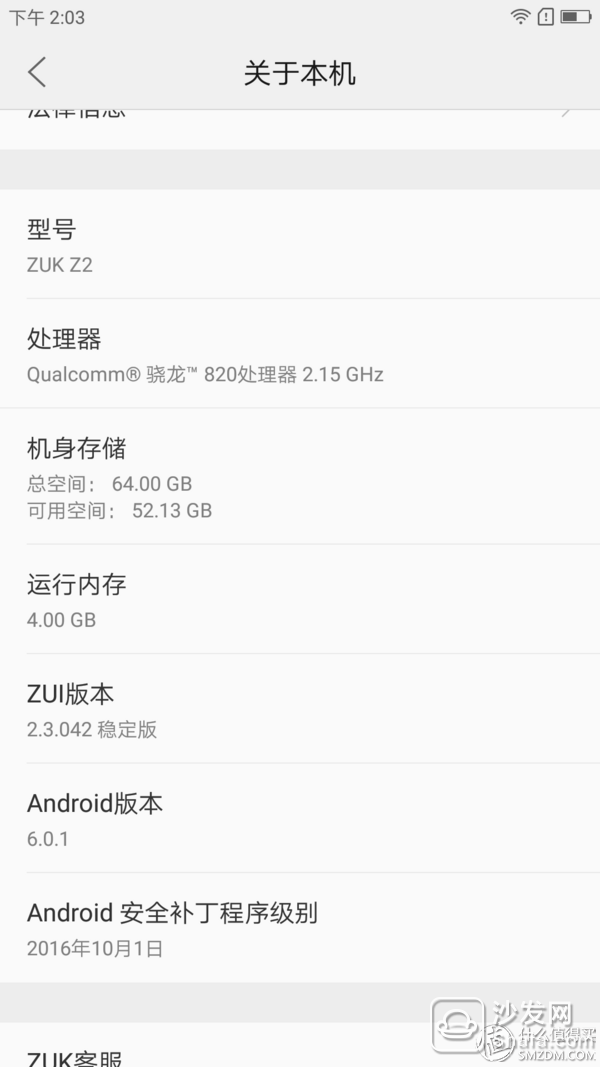Open the ZUK客服 row

300,1045
